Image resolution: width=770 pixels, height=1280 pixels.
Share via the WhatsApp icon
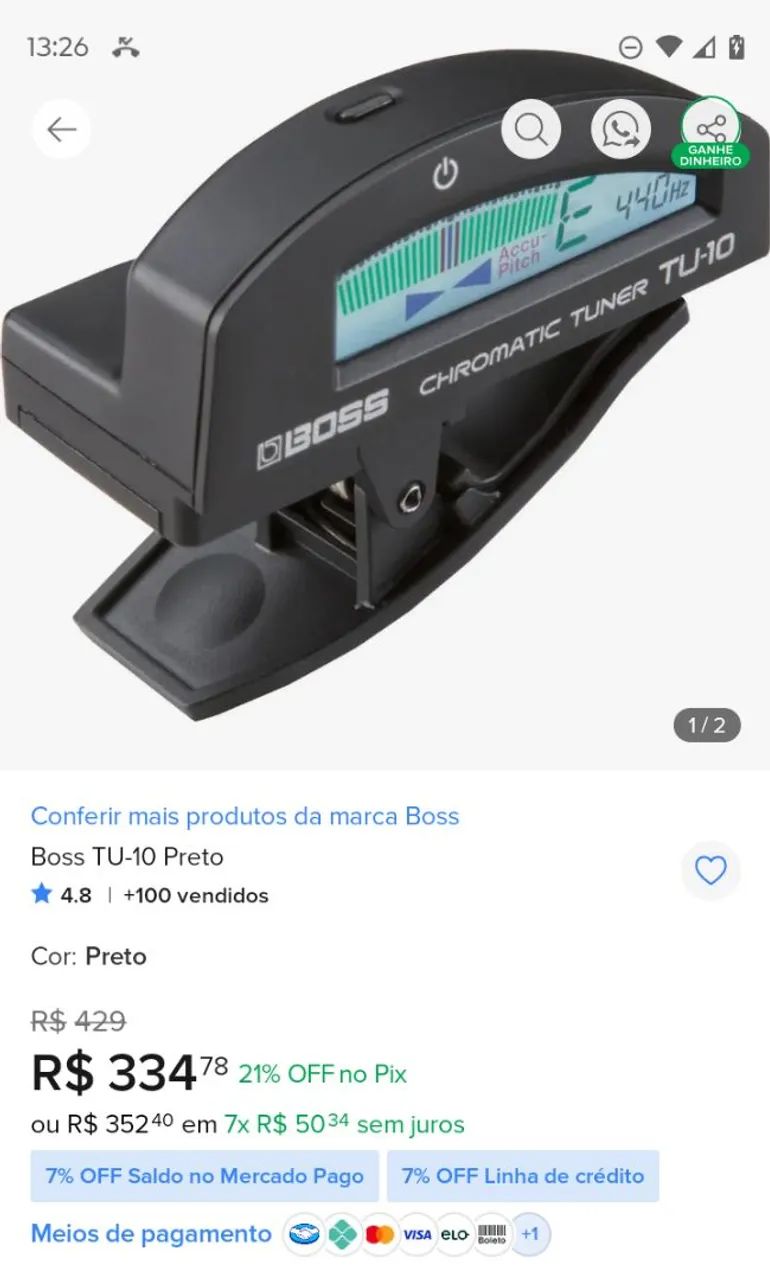click(x=621, y=129)
